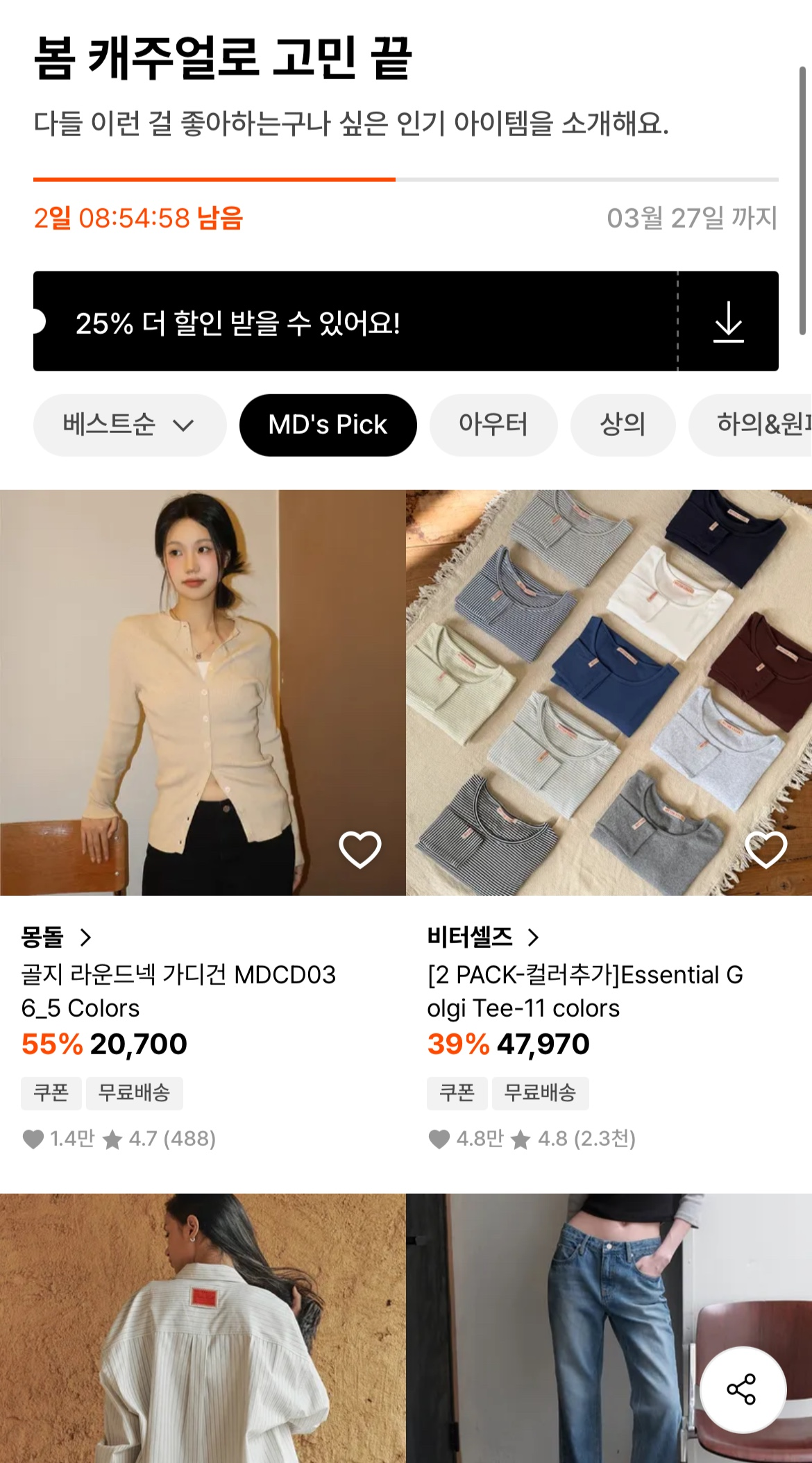Open the 몽돌 brand page
Image resolution: width=812 pixels, height=1463 pixels.
[56, 938]
